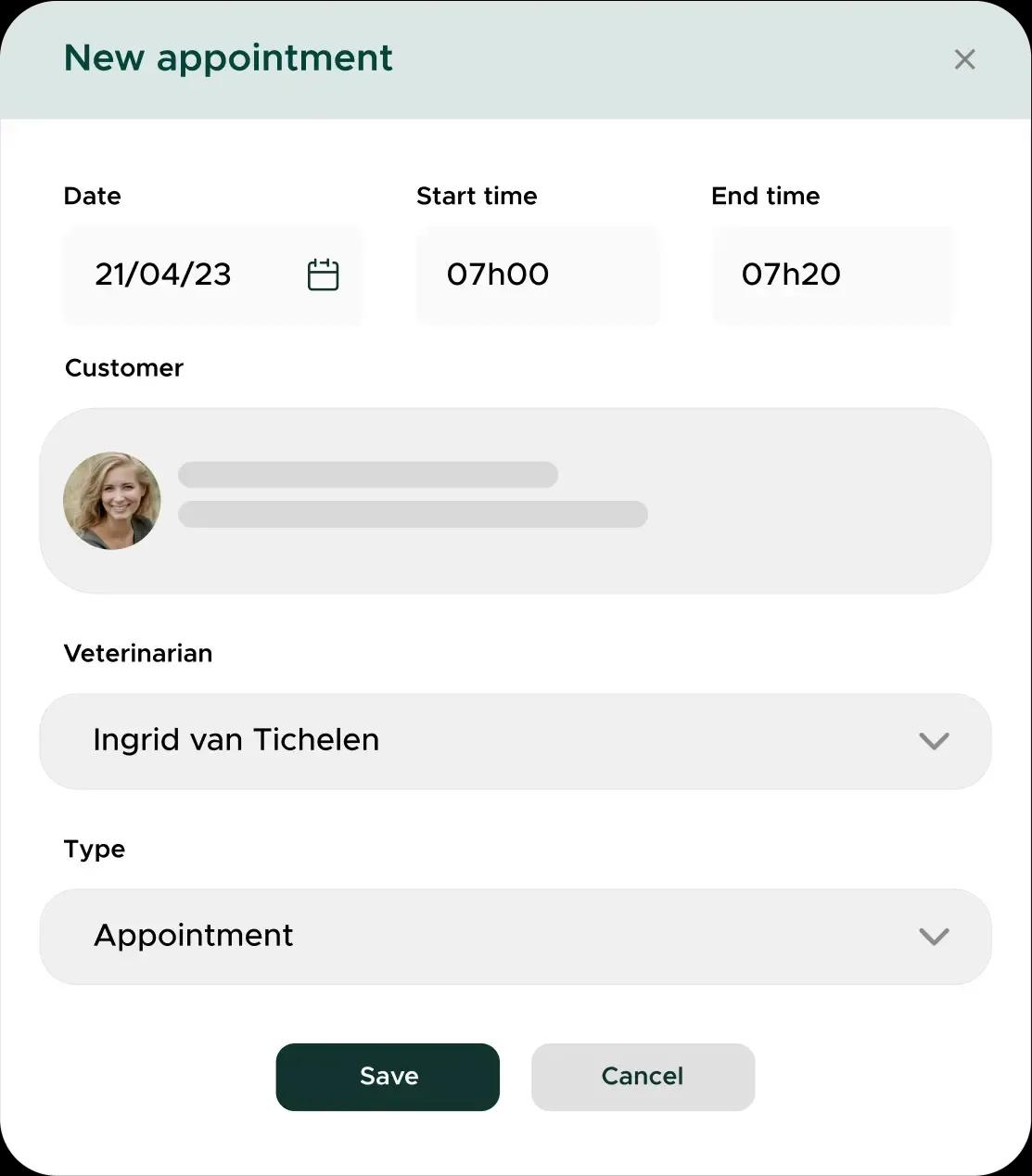Tap the Start time field showing 07h00

point(537,275)
